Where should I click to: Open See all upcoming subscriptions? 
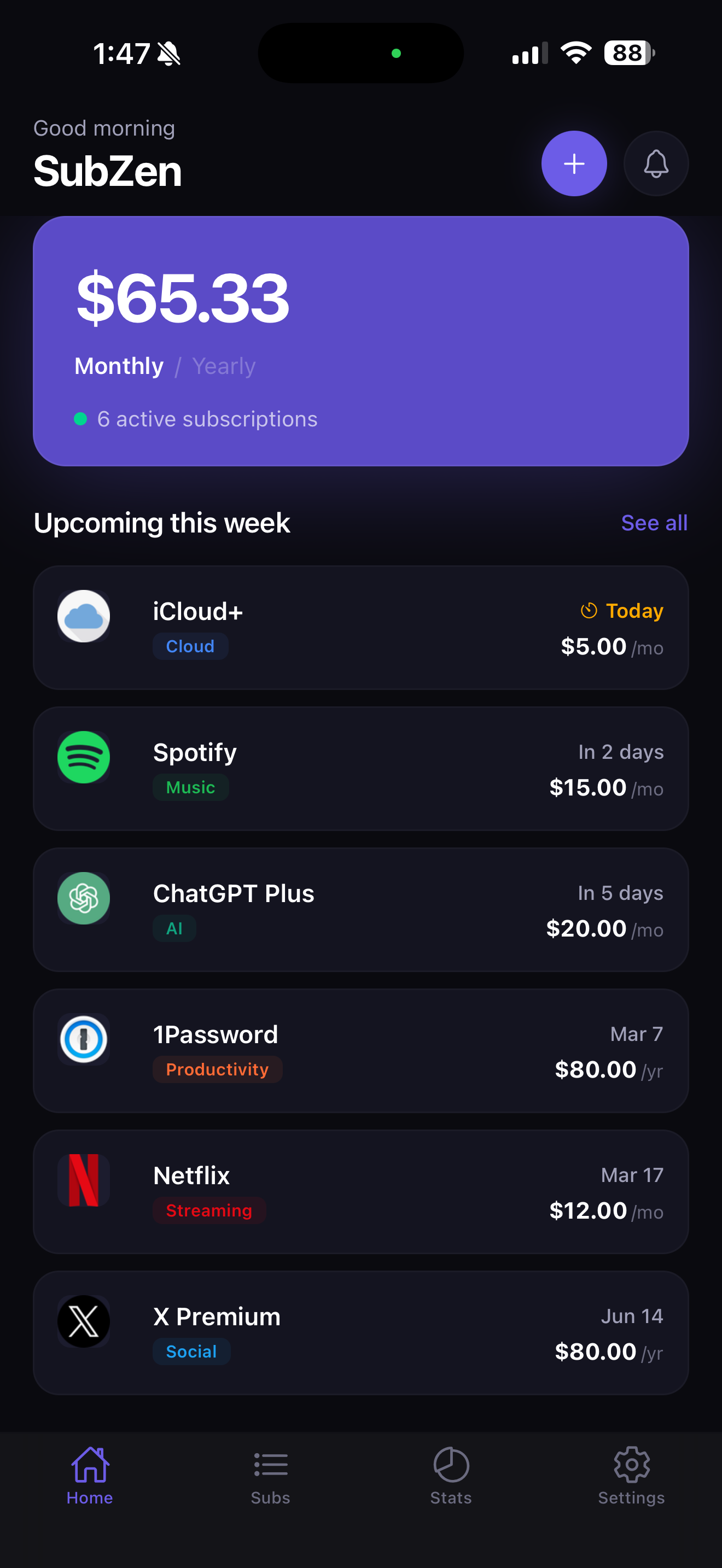click(x=654, y=522)
